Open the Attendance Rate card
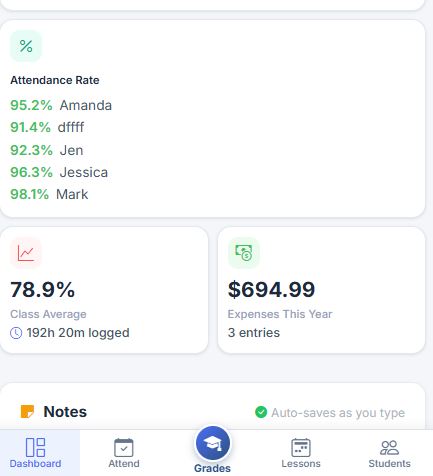This screenshot has width=433, height=476. point(212,119)
